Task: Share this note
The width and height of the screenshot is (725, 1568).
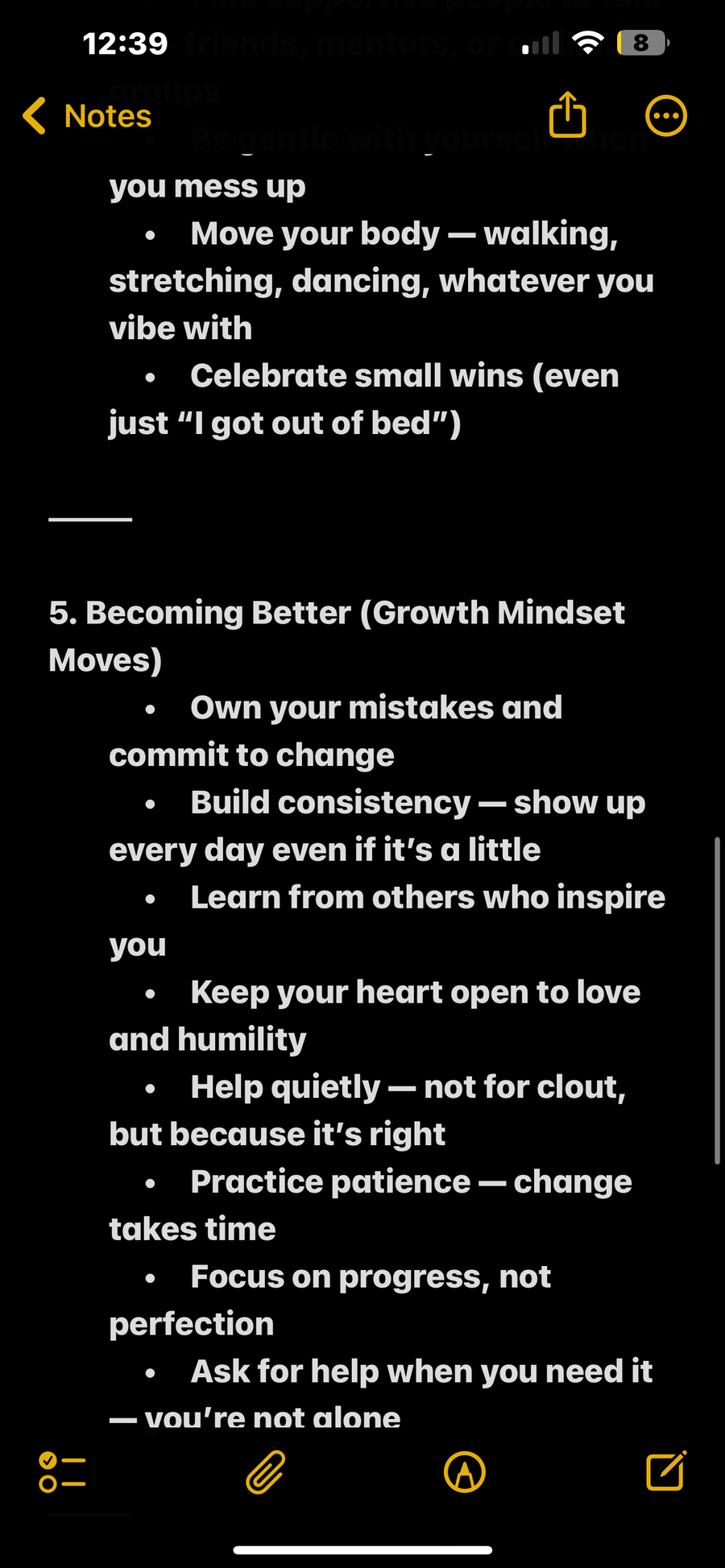Action: pos(568,114)
